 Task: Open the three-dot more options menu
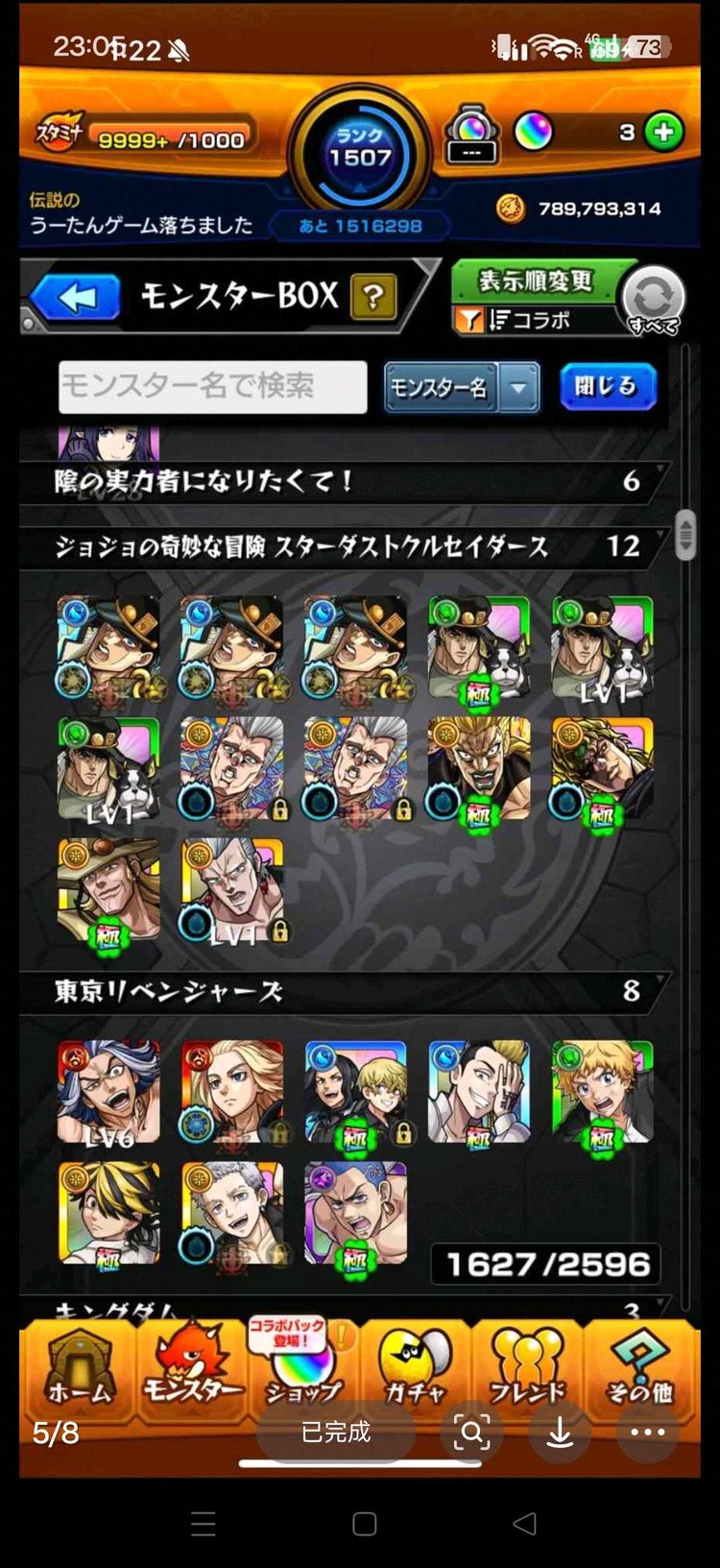pos(647,1433)
